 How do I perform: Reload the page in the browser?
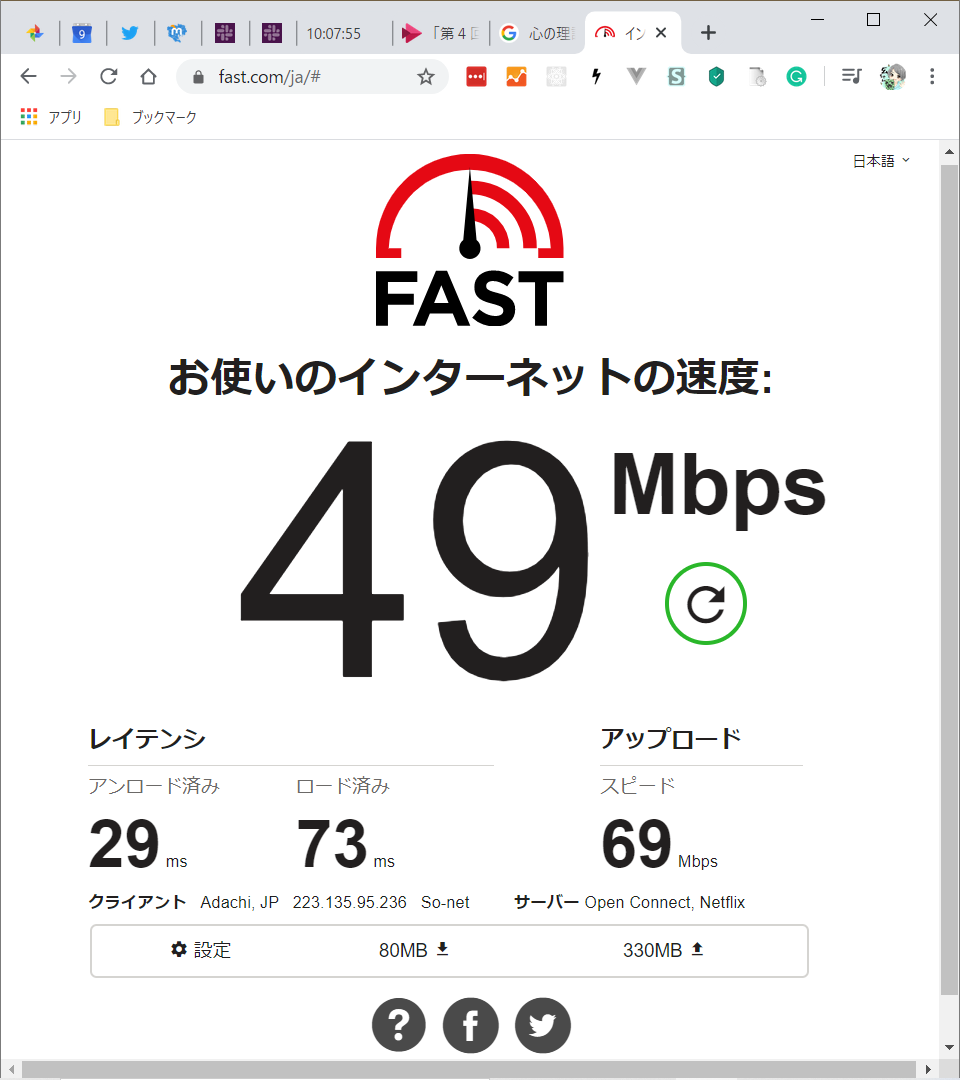tap(108, 77)
